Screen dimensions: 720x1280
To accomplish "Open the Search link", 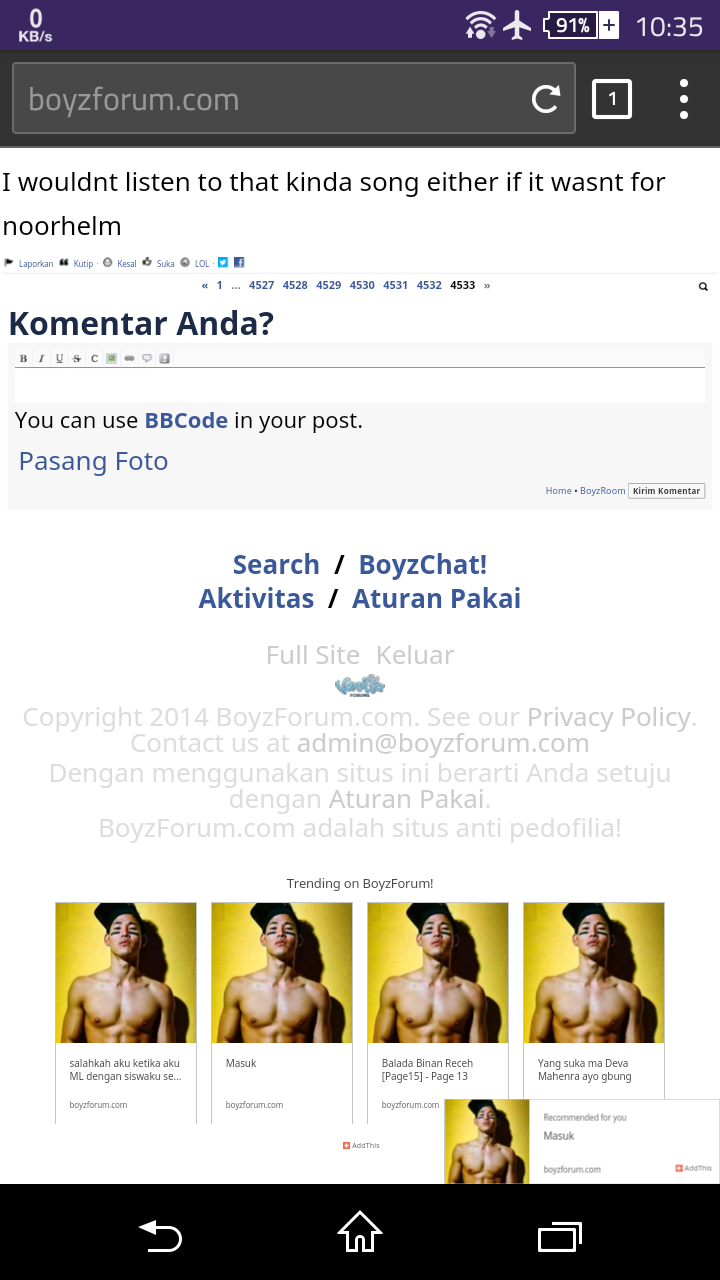I will coord(276,565).
